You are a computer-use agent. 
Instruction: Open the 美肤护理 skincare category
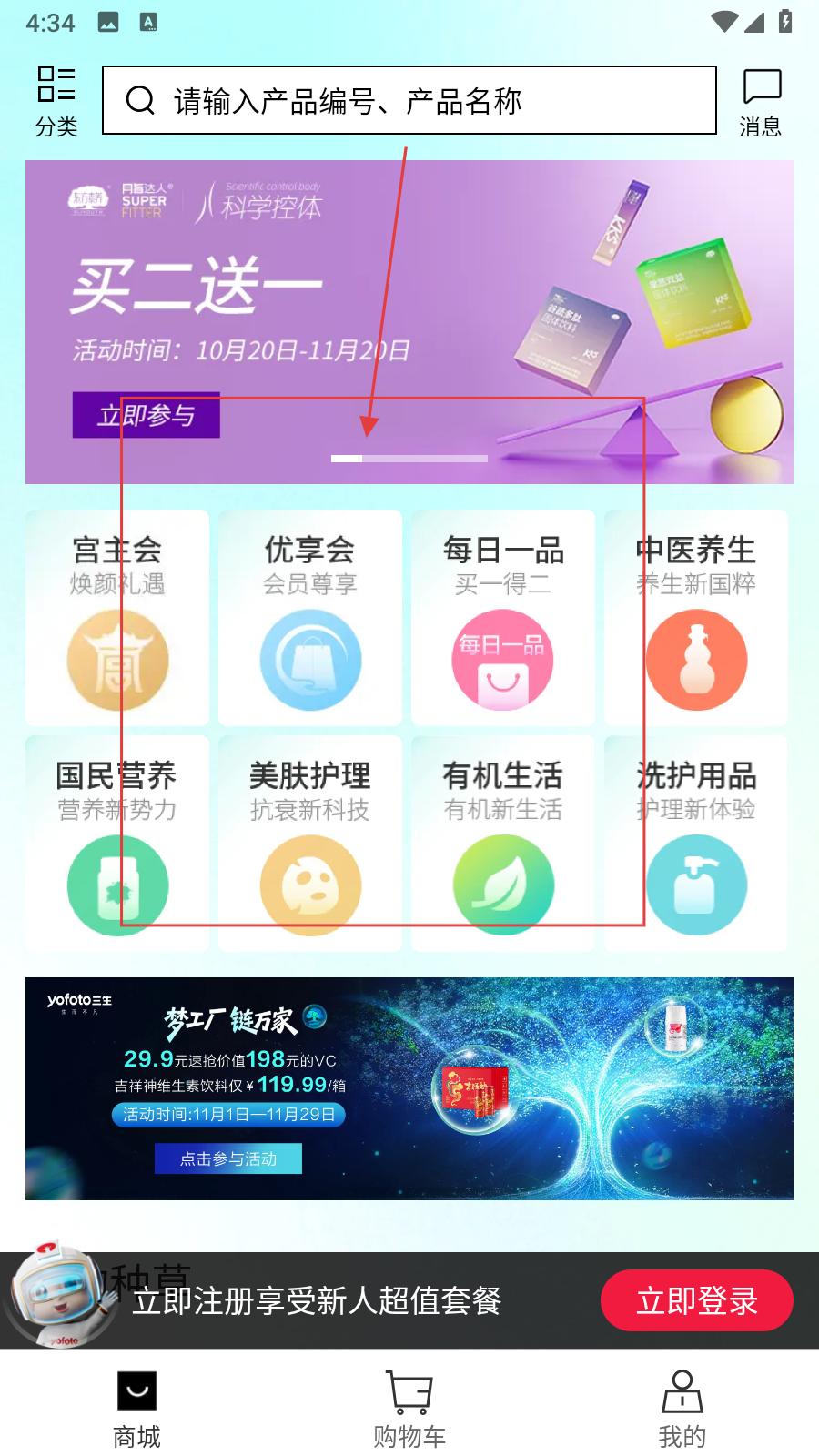(x=310, y=843)
